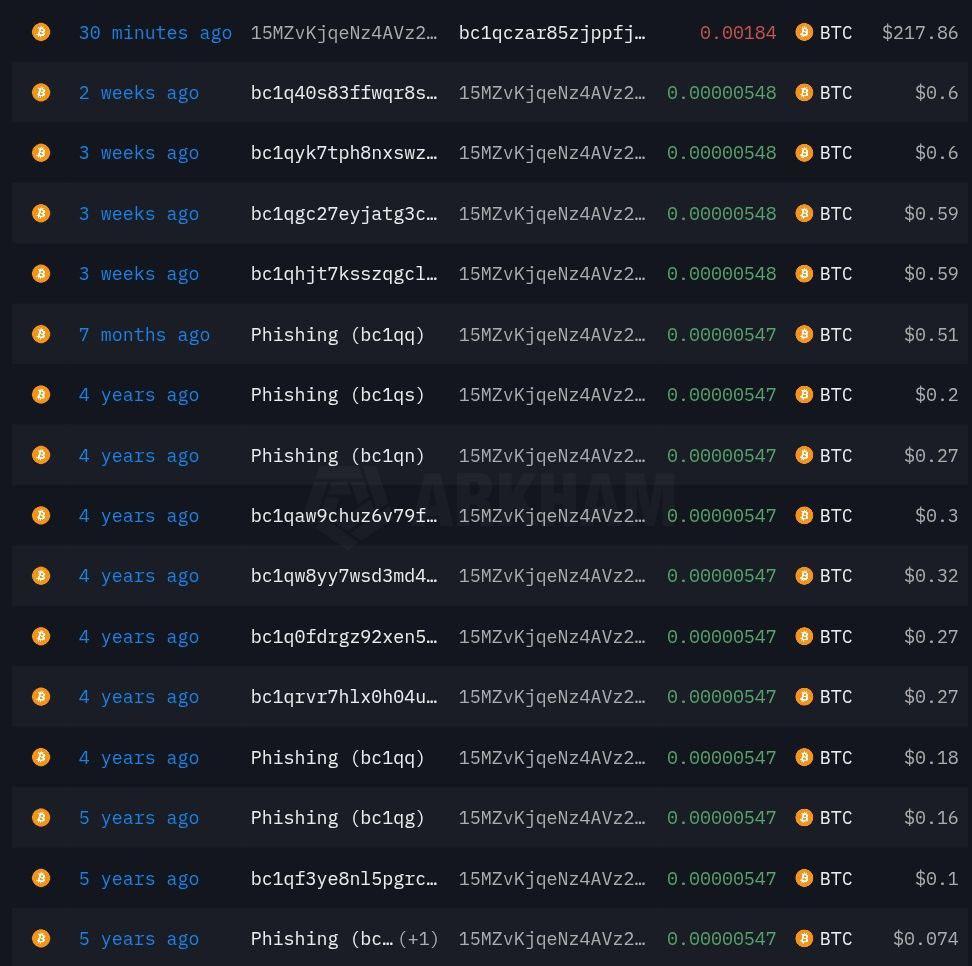Viewport: 972px width, 966px height.
Task: Open the 7 months ago transaction
Action: tap(144, 335)
